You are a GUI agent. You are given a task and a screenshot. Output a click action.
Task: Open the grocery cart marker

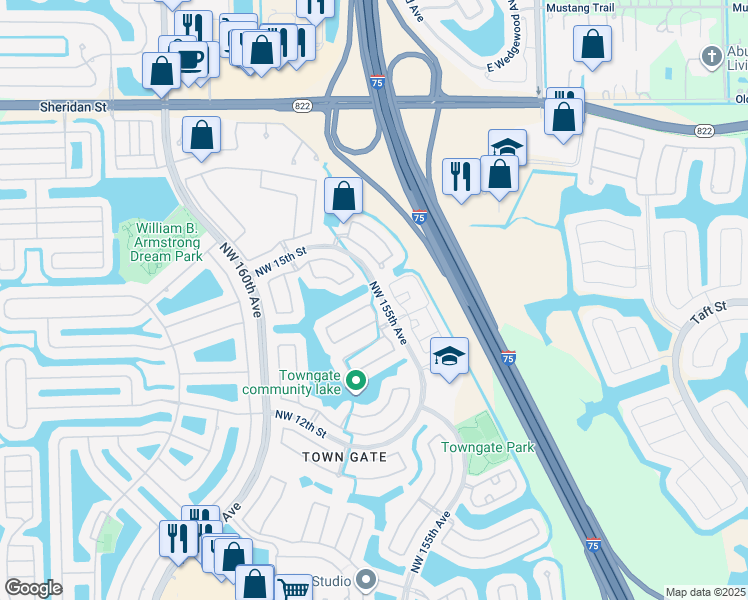point(294,588)
